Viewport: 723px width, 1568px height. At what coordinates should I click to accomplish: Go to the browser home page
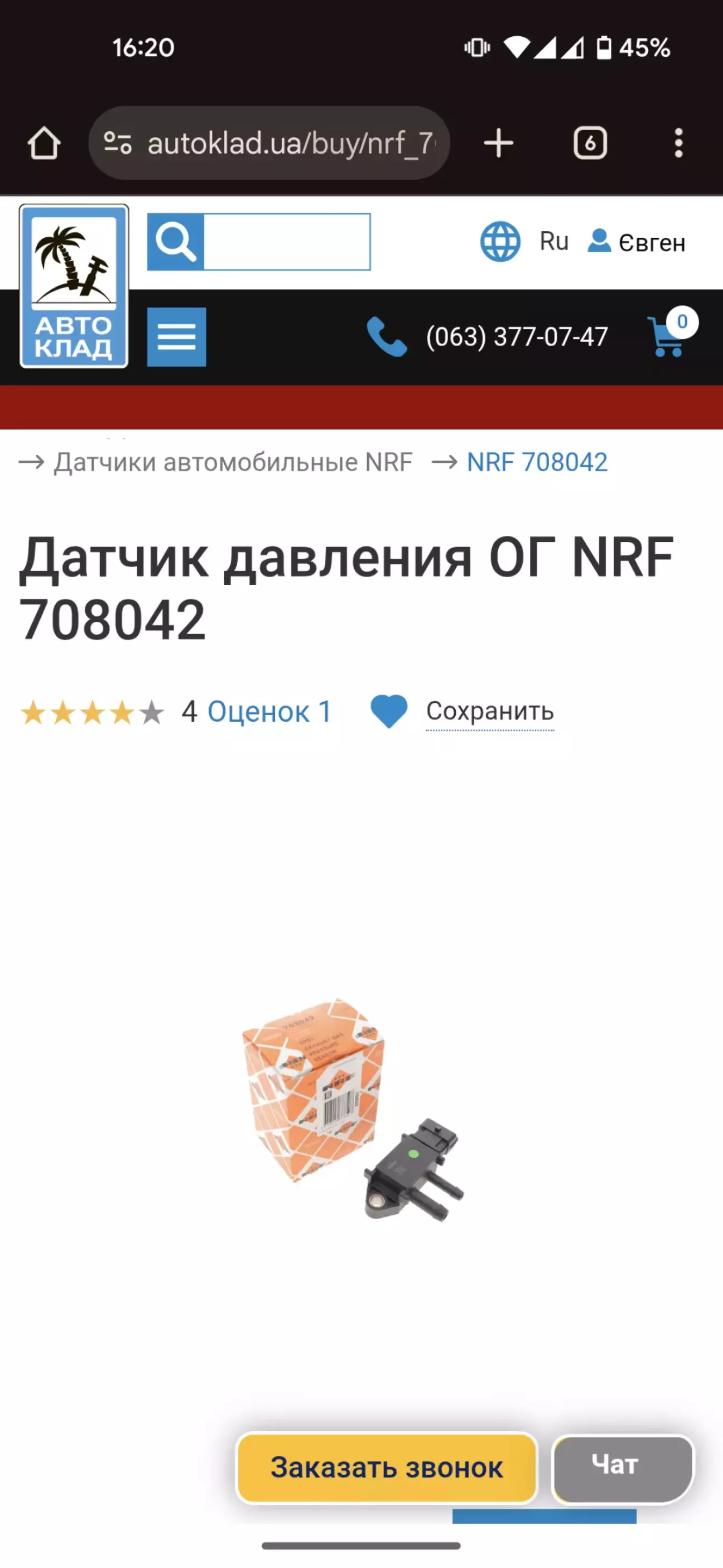click(44, 143)
